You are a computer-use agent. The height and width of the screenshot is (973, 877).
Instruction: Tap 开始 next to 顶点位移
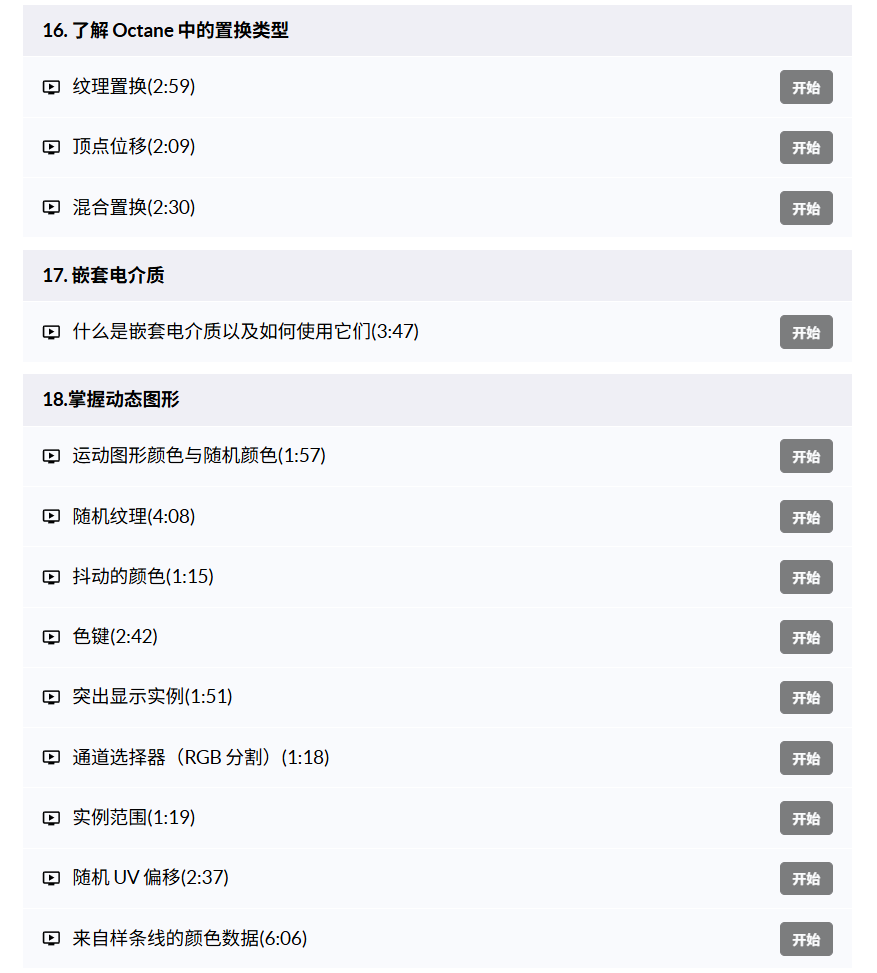[806, 147]
